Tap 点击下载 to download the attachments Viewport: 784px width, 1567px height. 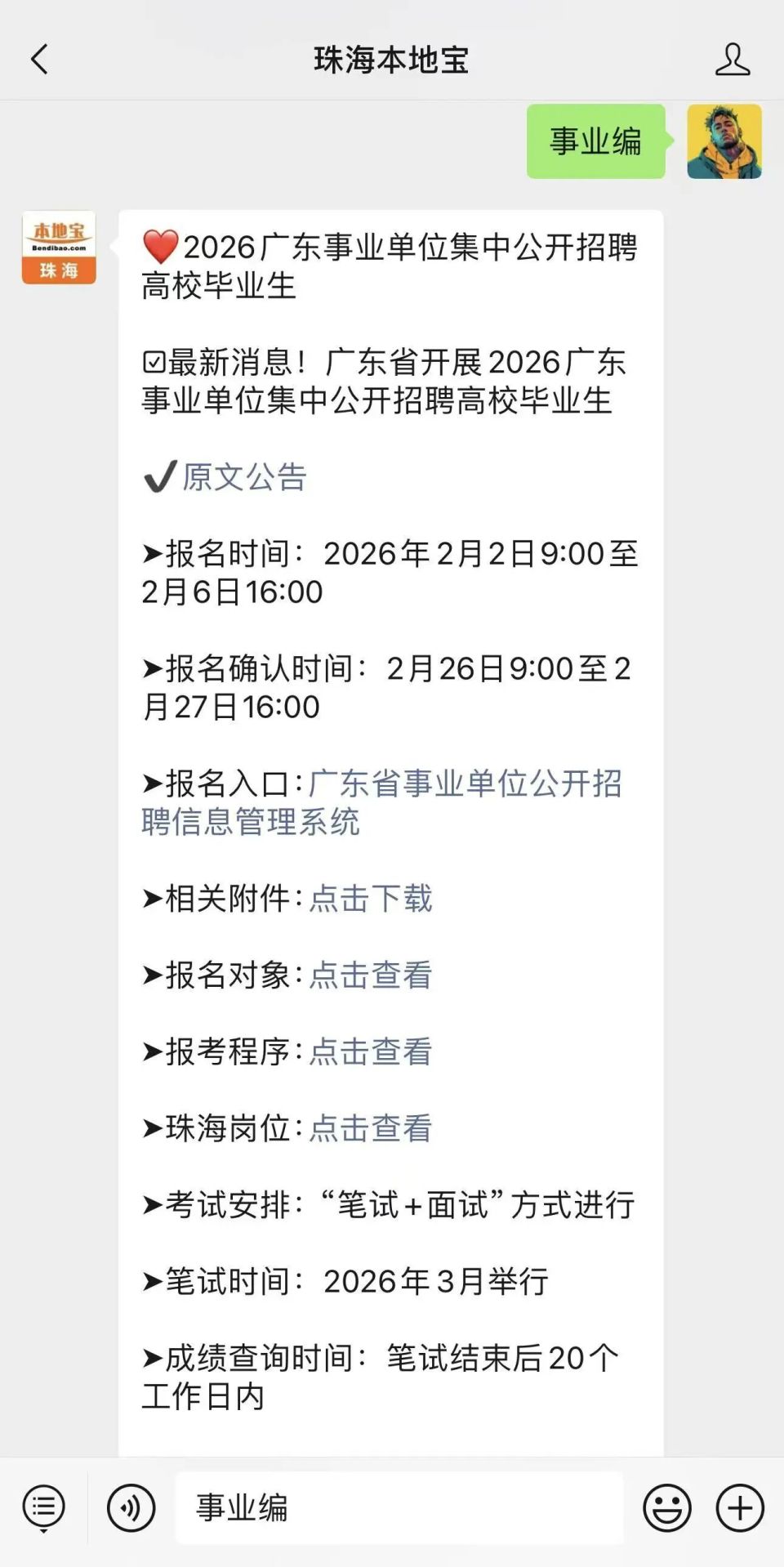(x=372, y=900)
